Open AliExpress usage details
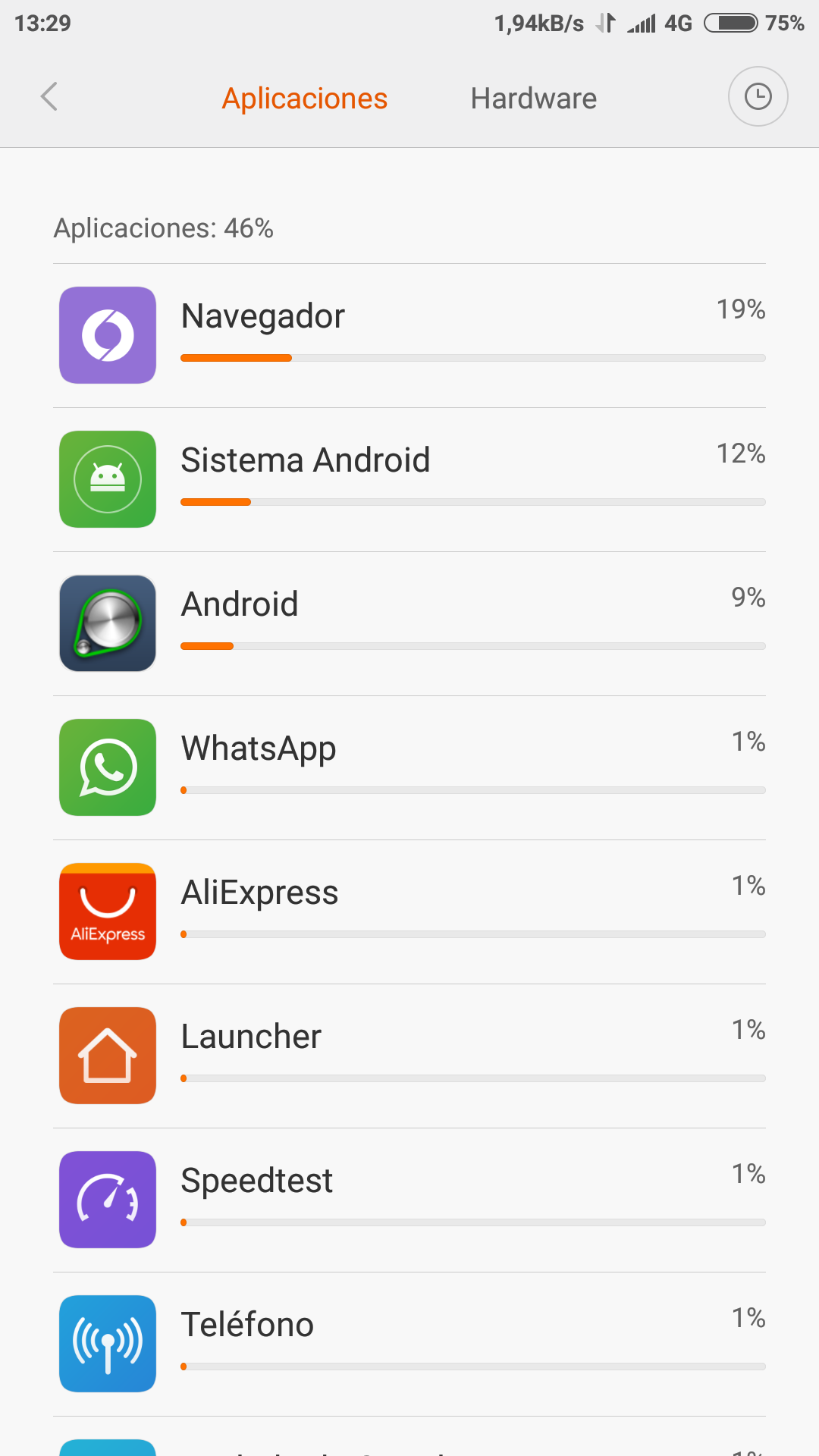 409,912
